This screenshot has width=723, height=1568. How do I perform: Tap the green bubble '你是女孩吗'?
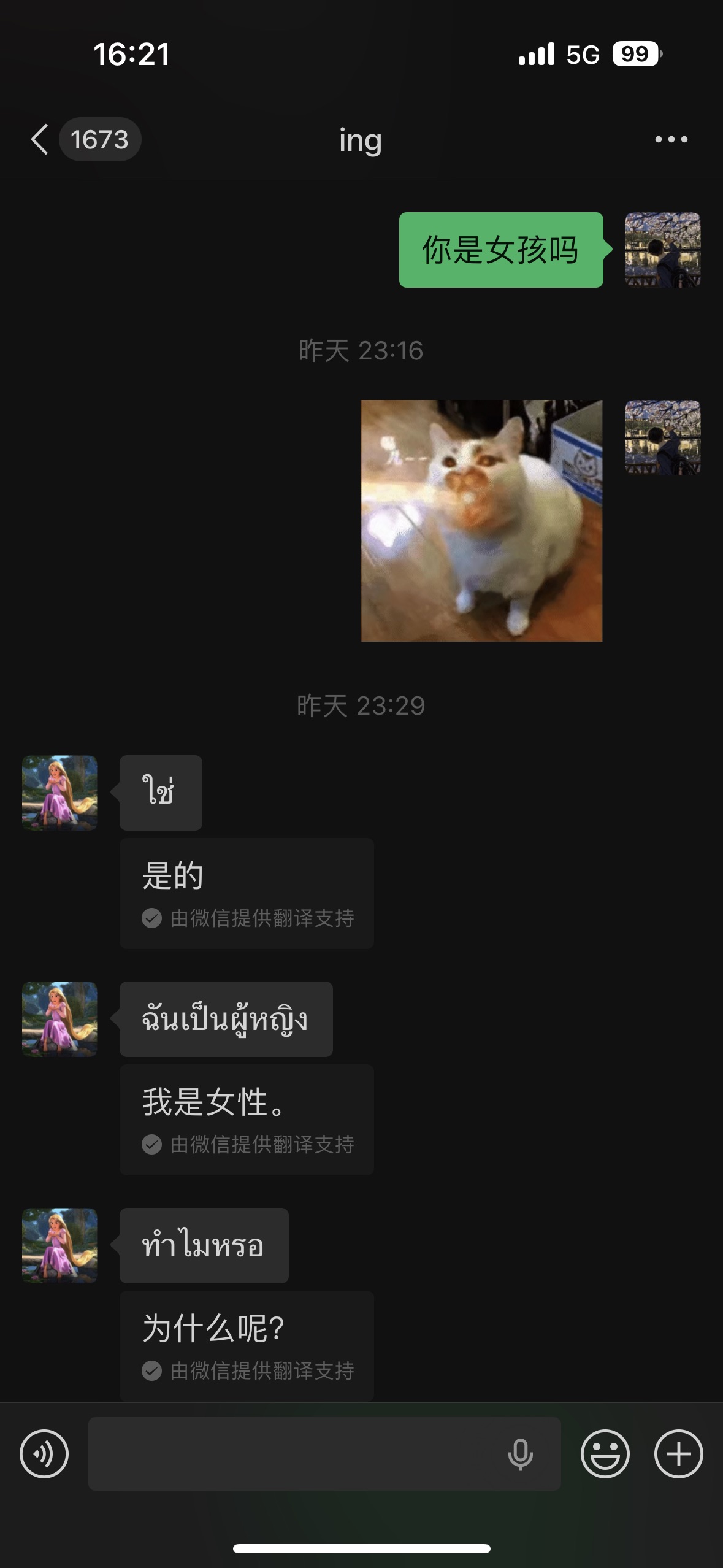[500, 248]
